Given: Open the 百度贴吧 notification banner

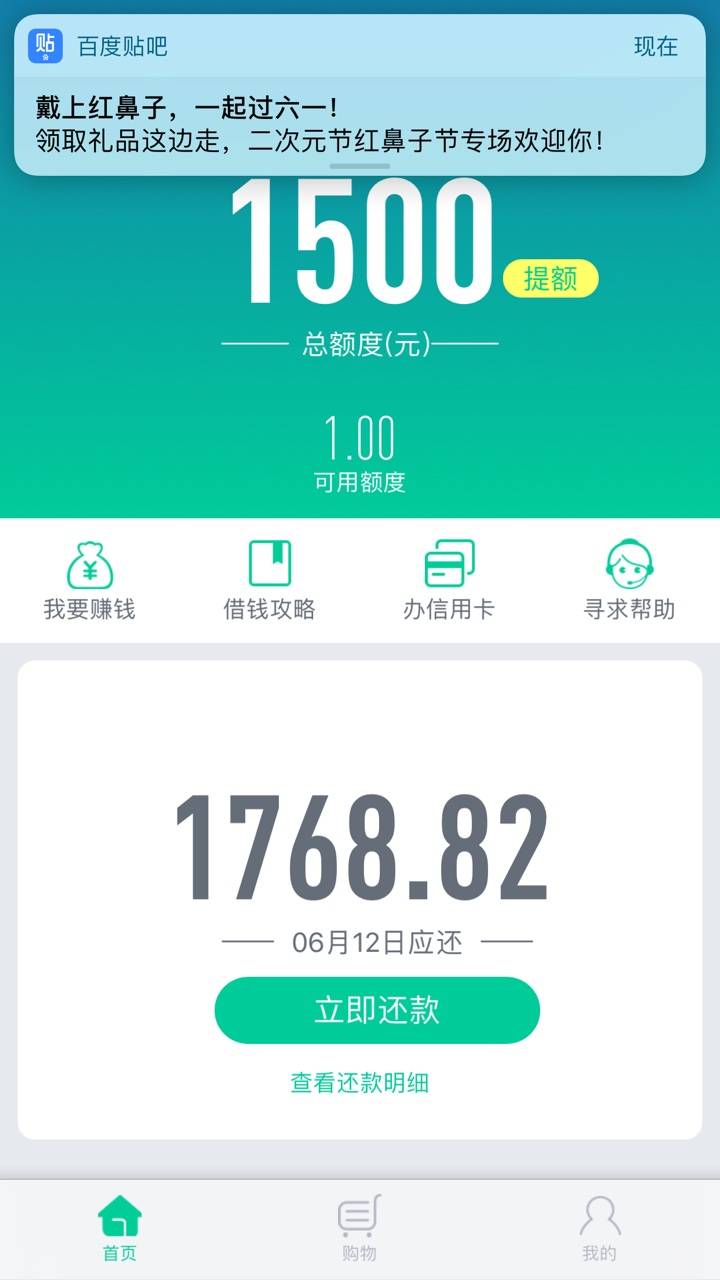Looking at the screenshot, I should pyautogui.click(x=360, y=95).
